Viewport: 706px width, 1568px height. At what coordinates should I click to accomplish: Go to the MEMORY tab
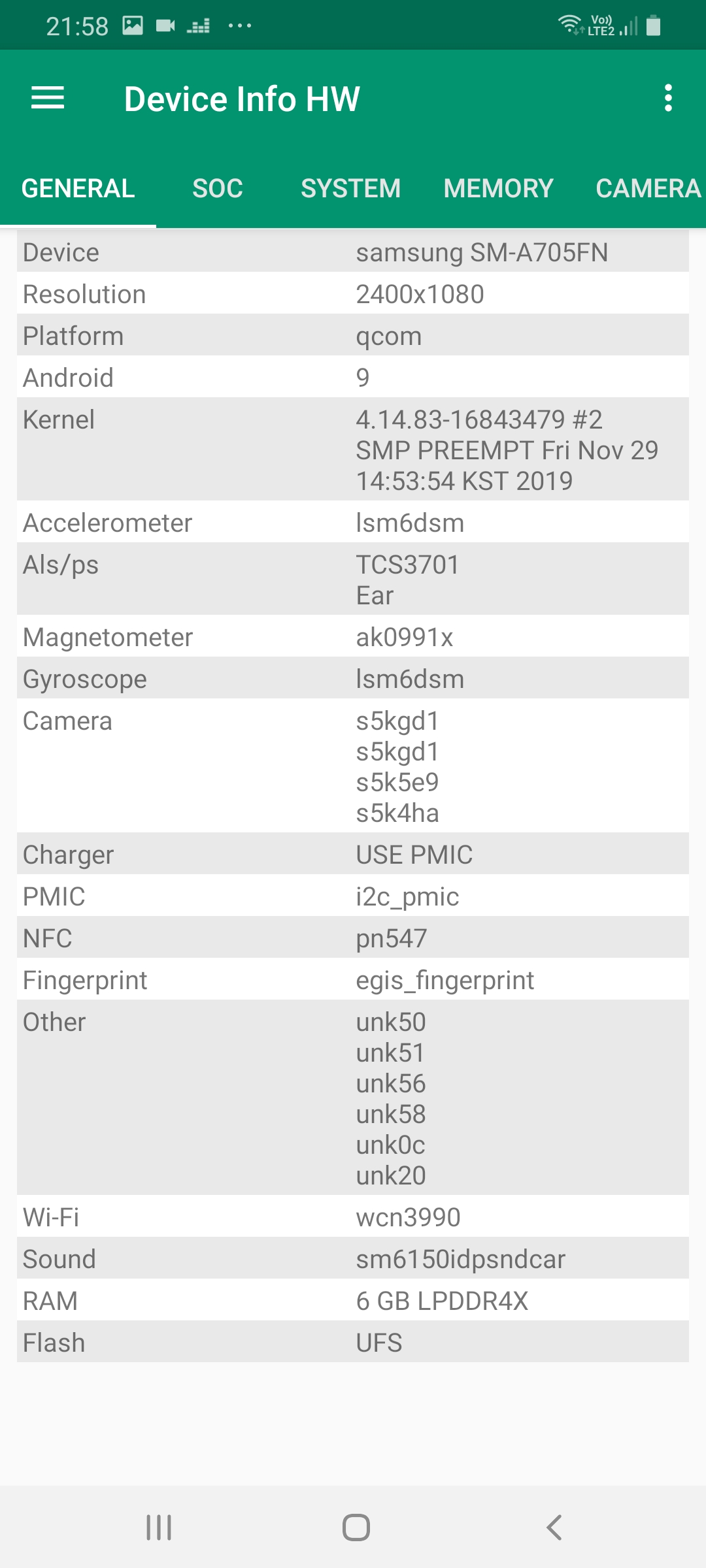498,189
